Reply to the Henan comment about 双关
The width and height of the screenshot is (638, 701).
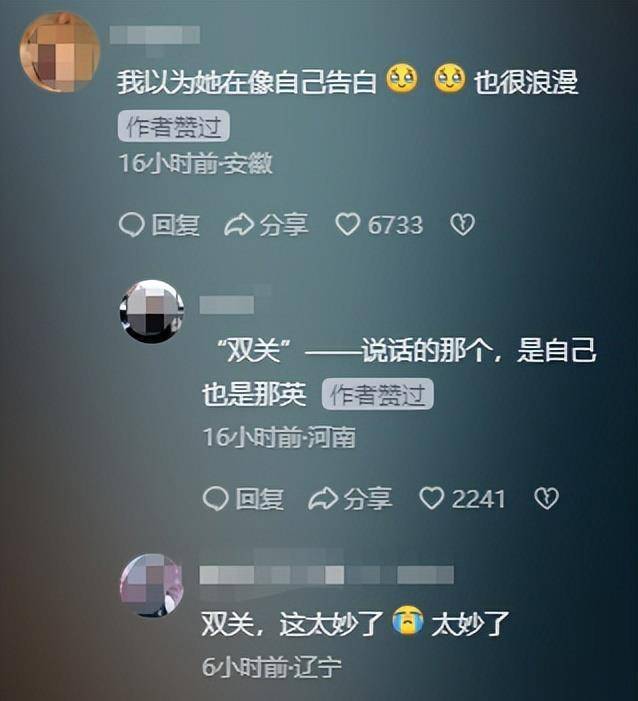[x=243, y=498]
